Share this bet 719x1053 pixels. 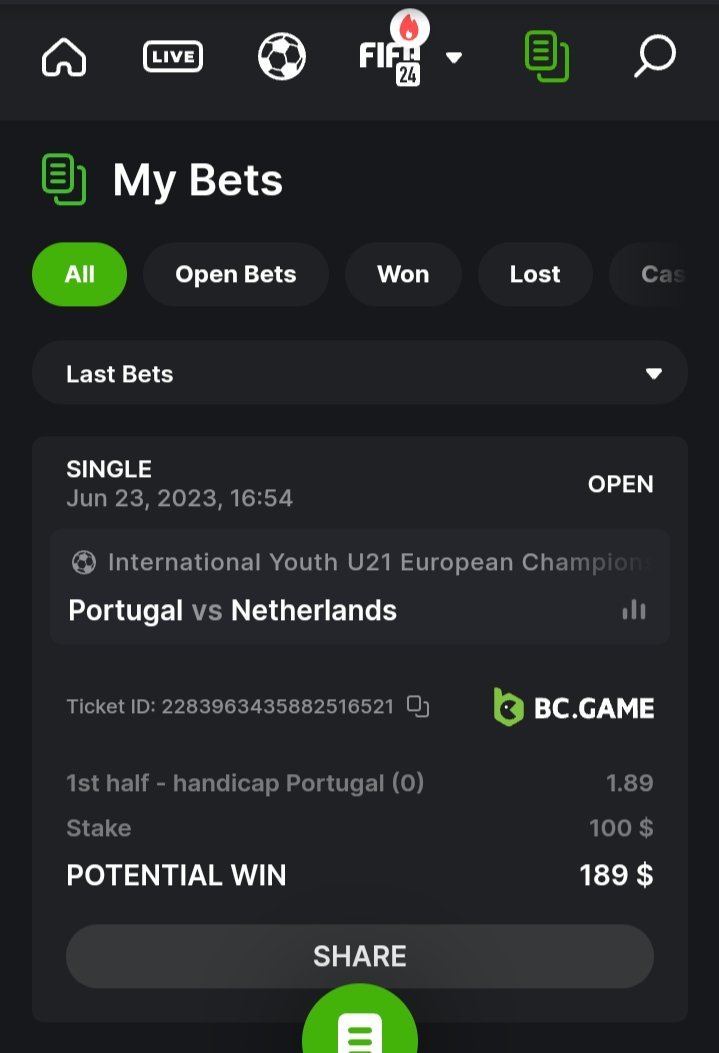(x=360, y=956)
